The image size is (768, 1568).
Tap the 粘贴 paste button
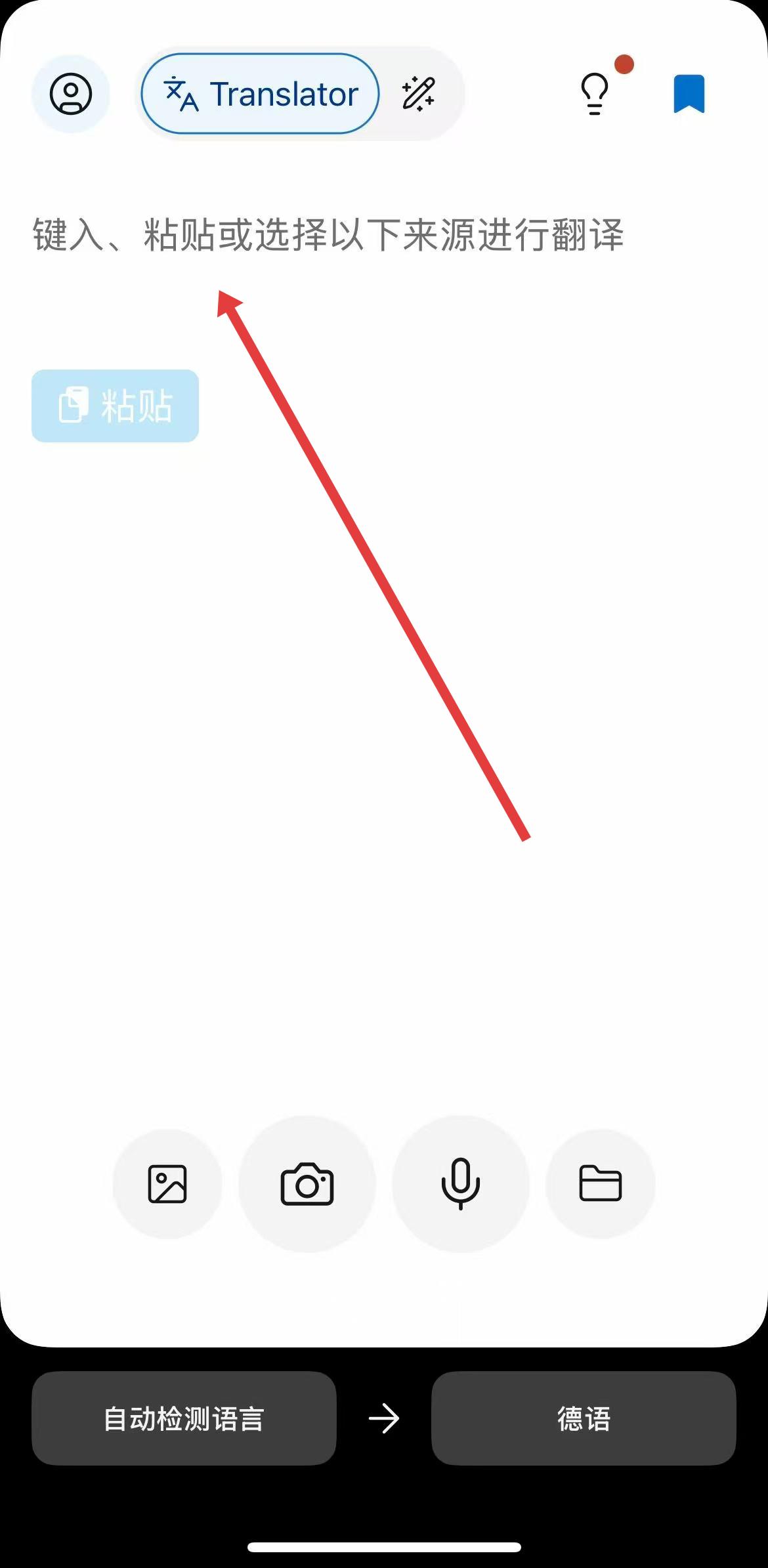pyautogui.click(x=116, y=406)
